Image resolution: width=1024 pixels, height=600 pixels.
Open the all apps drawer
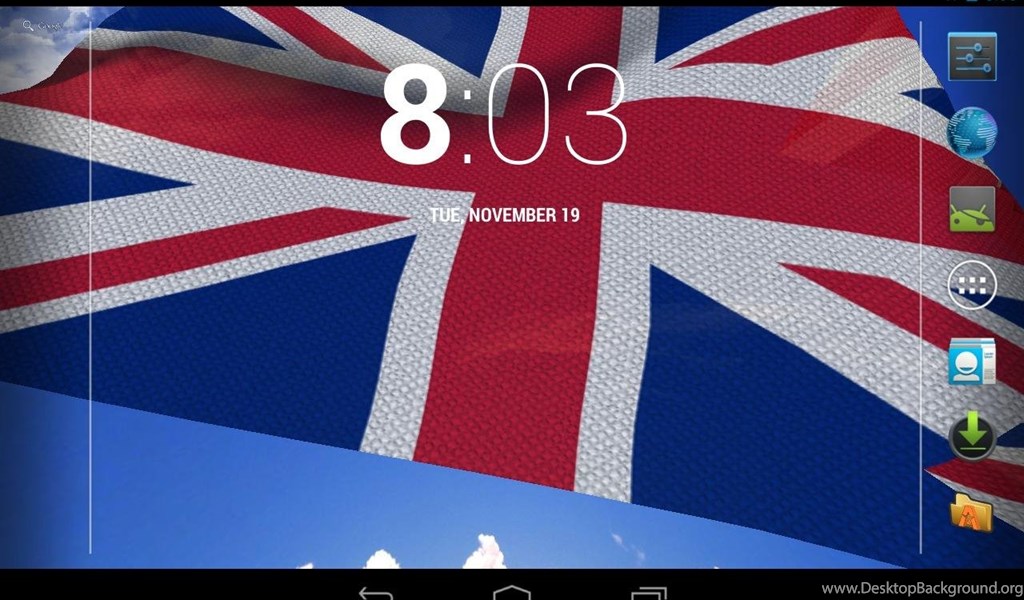tap(971, 285)
